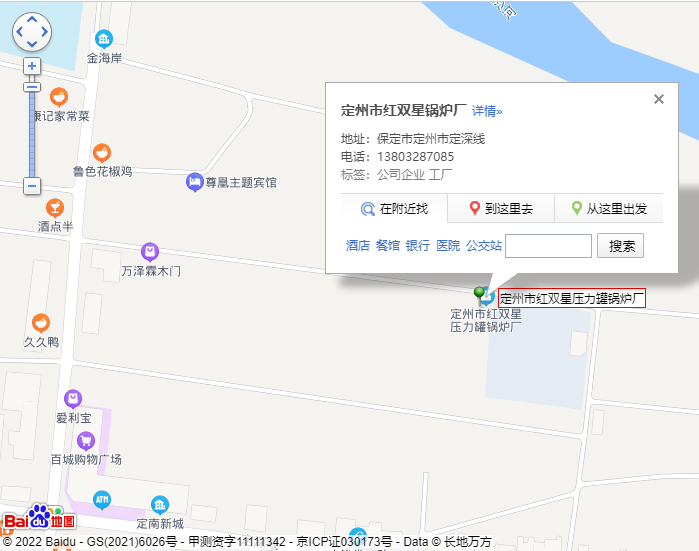Close the 定州市红双星锅炉厂 info popup

coord(658,99)
